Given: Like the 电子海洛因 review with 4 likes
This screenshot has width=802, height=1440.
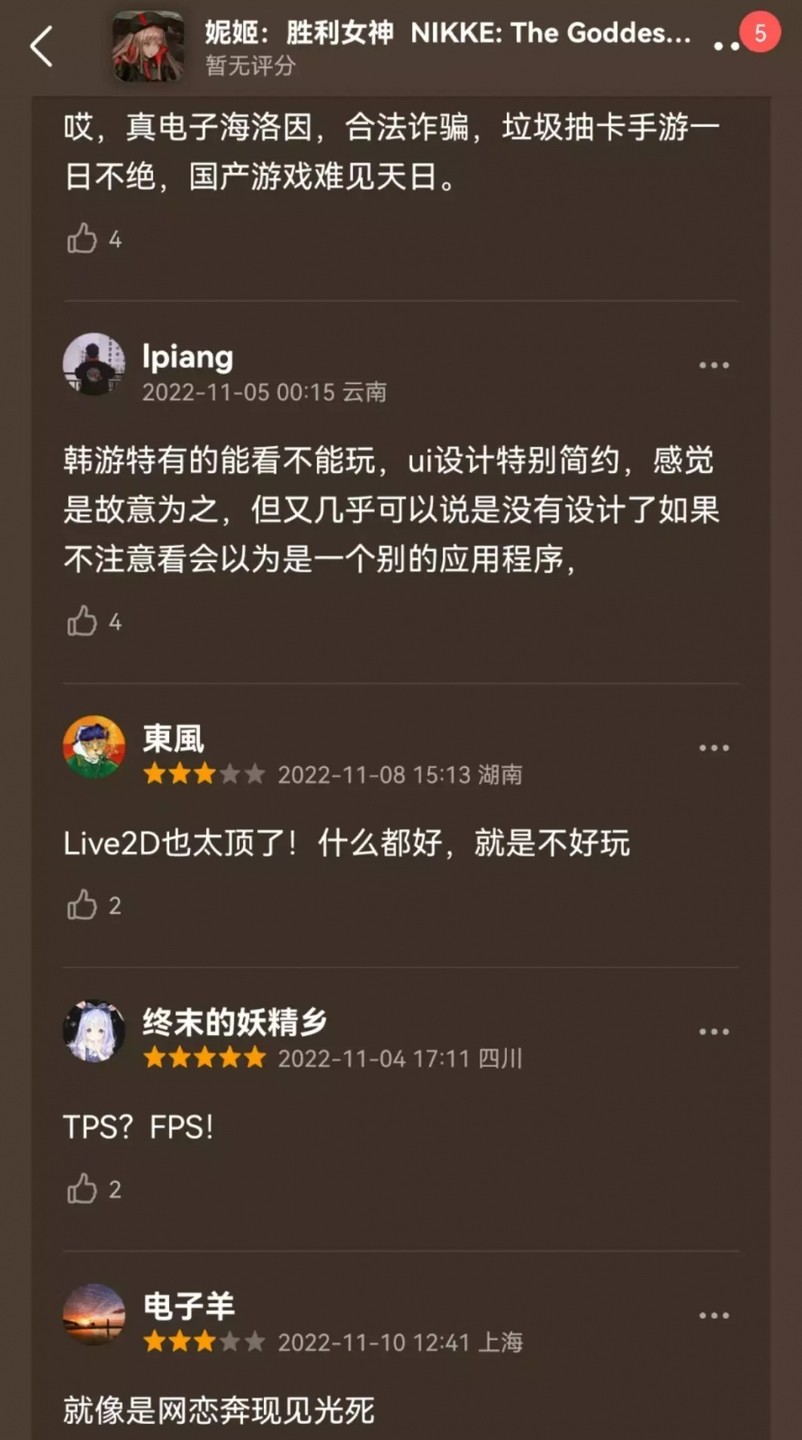Looking at the screenshot, I should [82, 239].
